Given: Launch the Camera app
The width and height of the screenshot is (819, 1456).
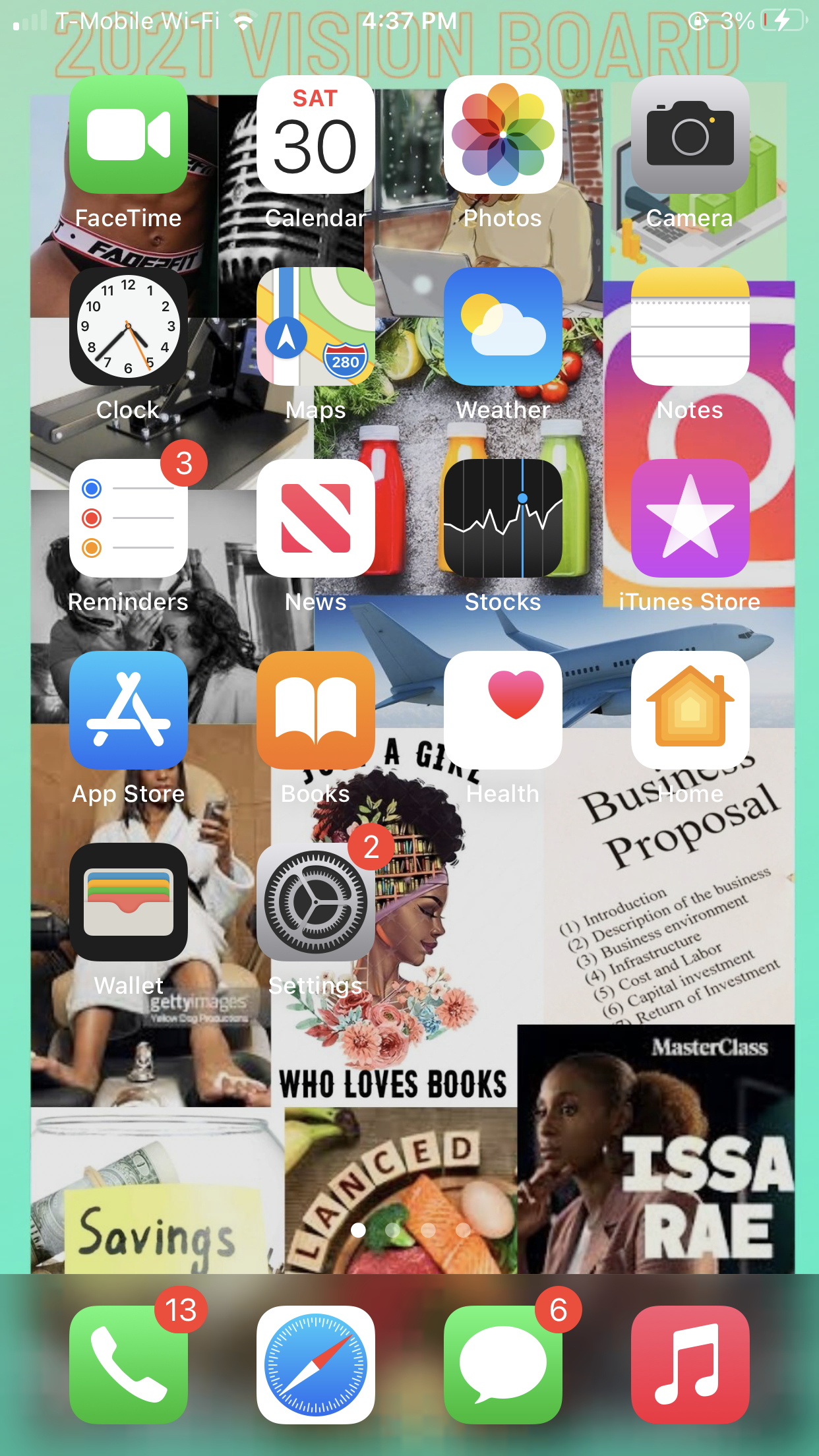Looking at the screenshot, I should tap(690, 135).
